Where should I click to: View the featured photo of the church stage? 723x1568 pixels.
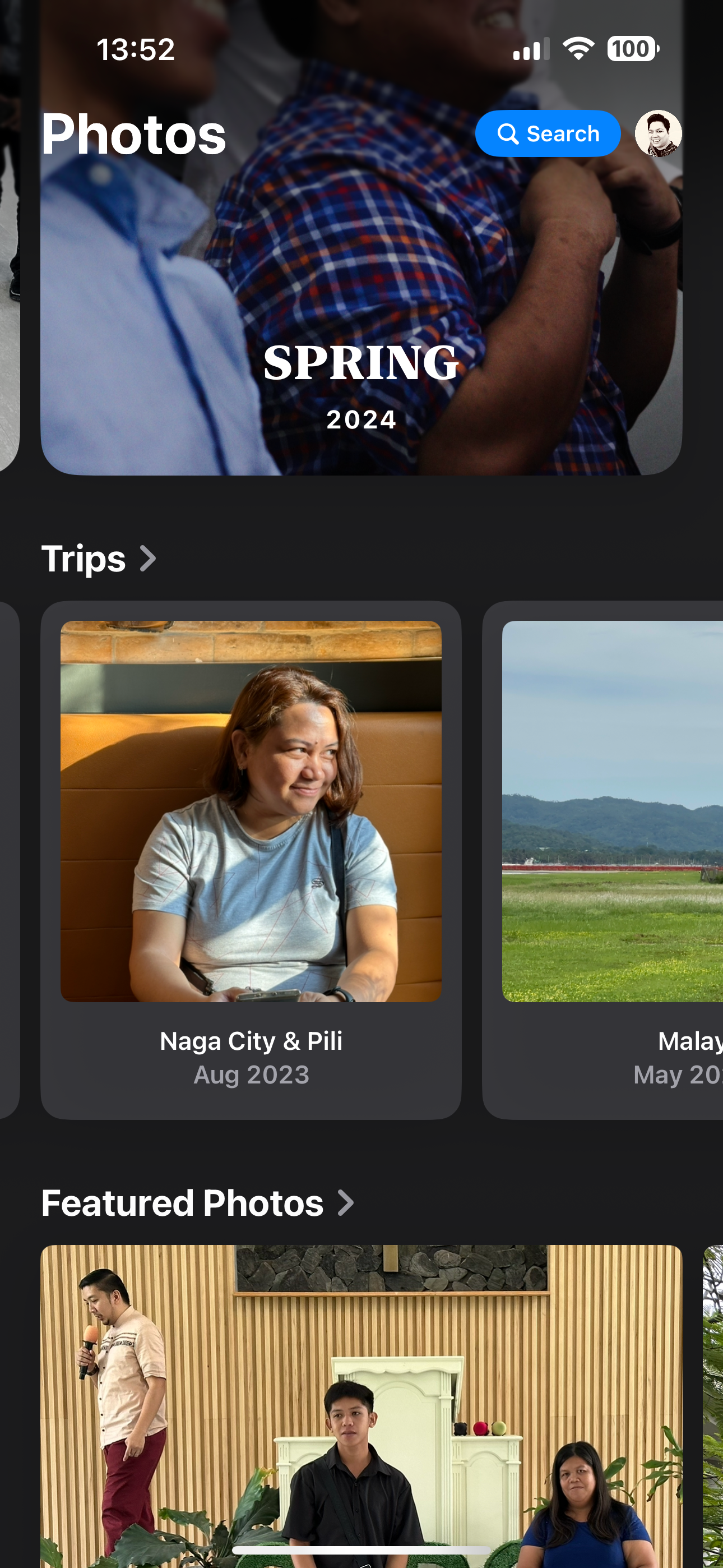(360, 1400)
